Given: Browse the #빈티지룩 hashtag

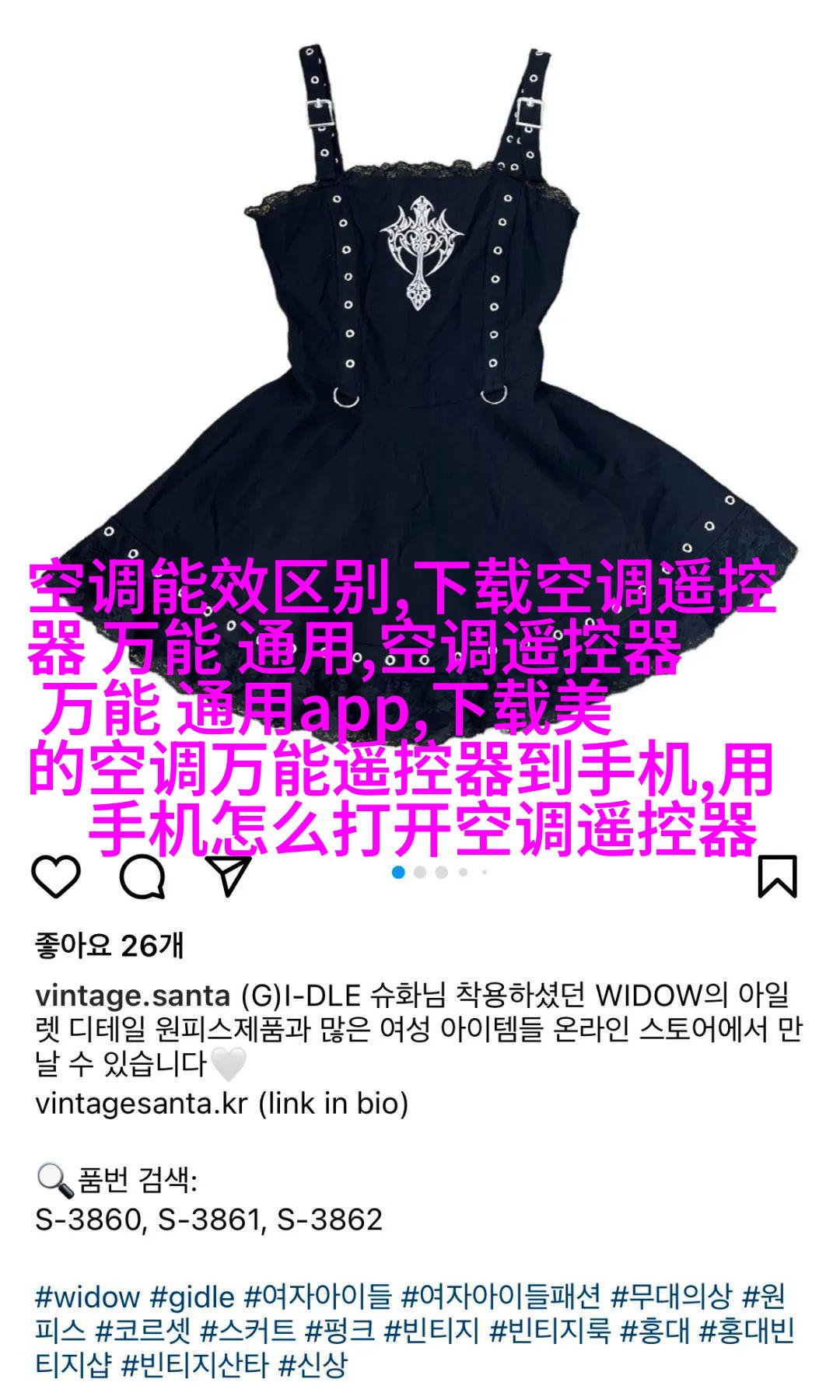Looking at the screenshot, I should click(x=550, y=1331).
